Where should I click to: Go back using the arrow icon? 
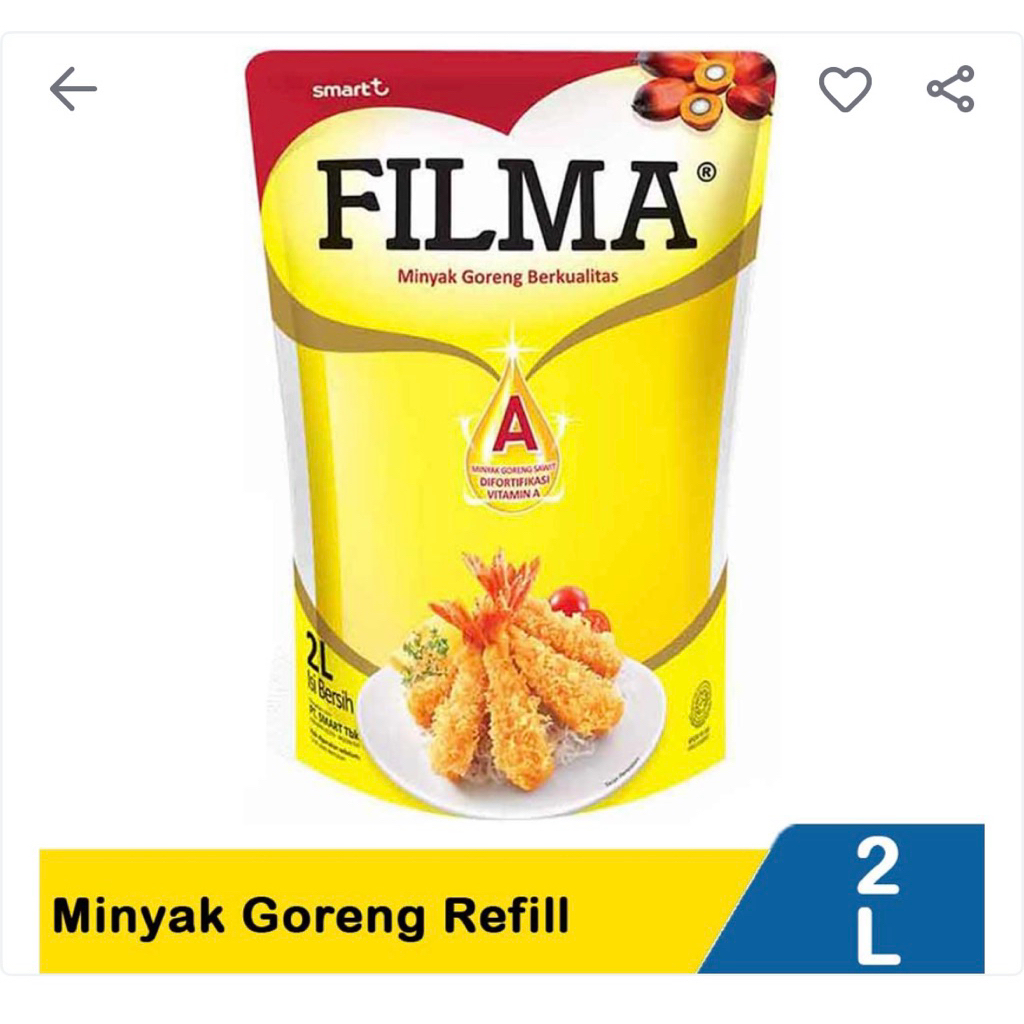click(x=73, y=89)
